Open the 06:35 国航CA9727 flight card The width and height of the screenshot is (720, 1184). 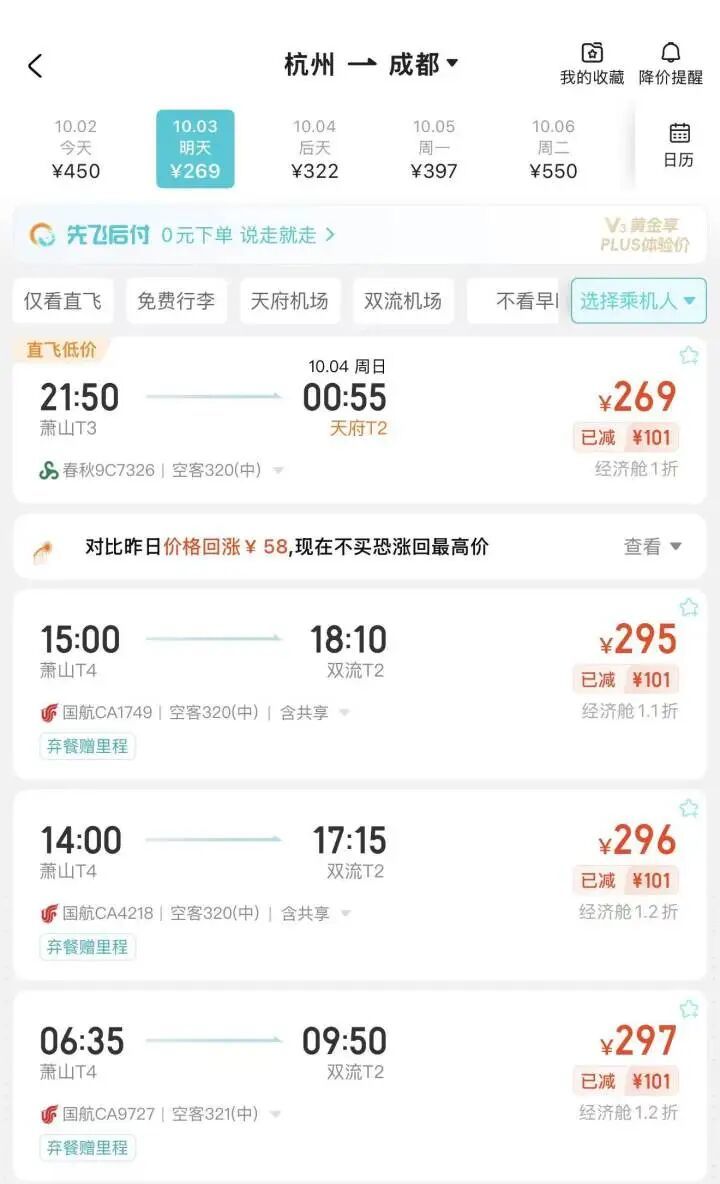tap(360, 1086)
